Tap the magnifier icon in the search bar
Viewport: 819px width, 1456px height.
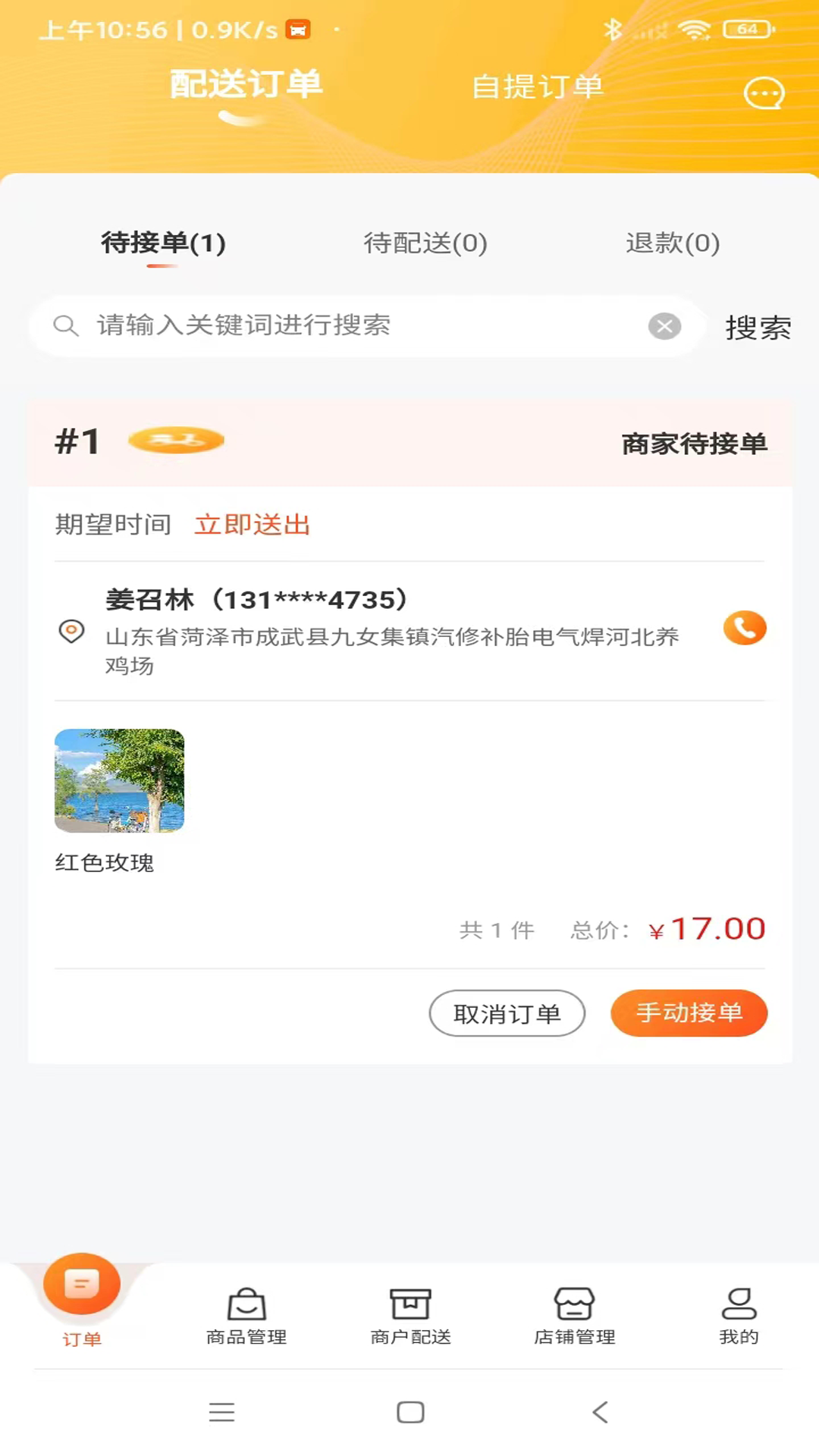(66, 326)
